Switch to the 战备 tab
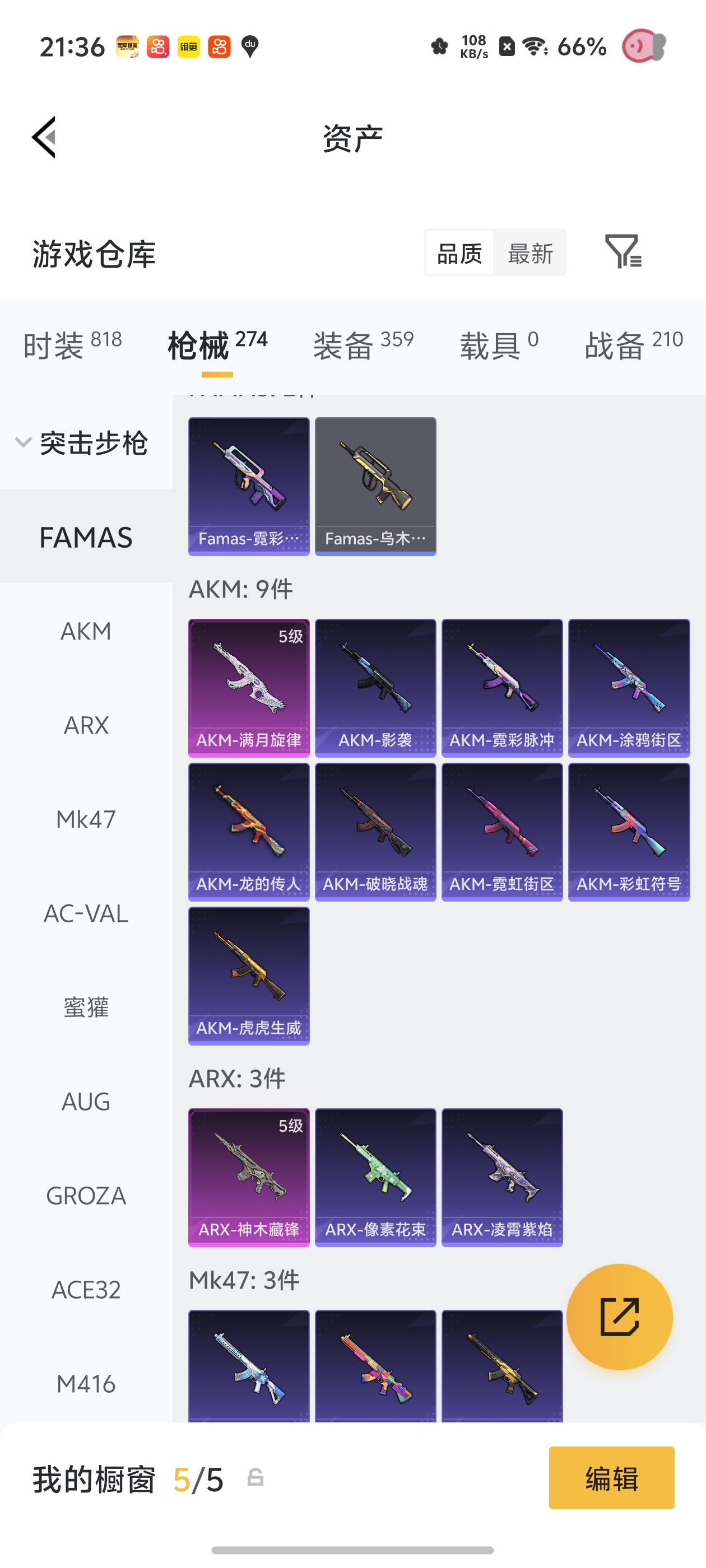This screenshot has width=706, height=1568. [x=634, y=346]
